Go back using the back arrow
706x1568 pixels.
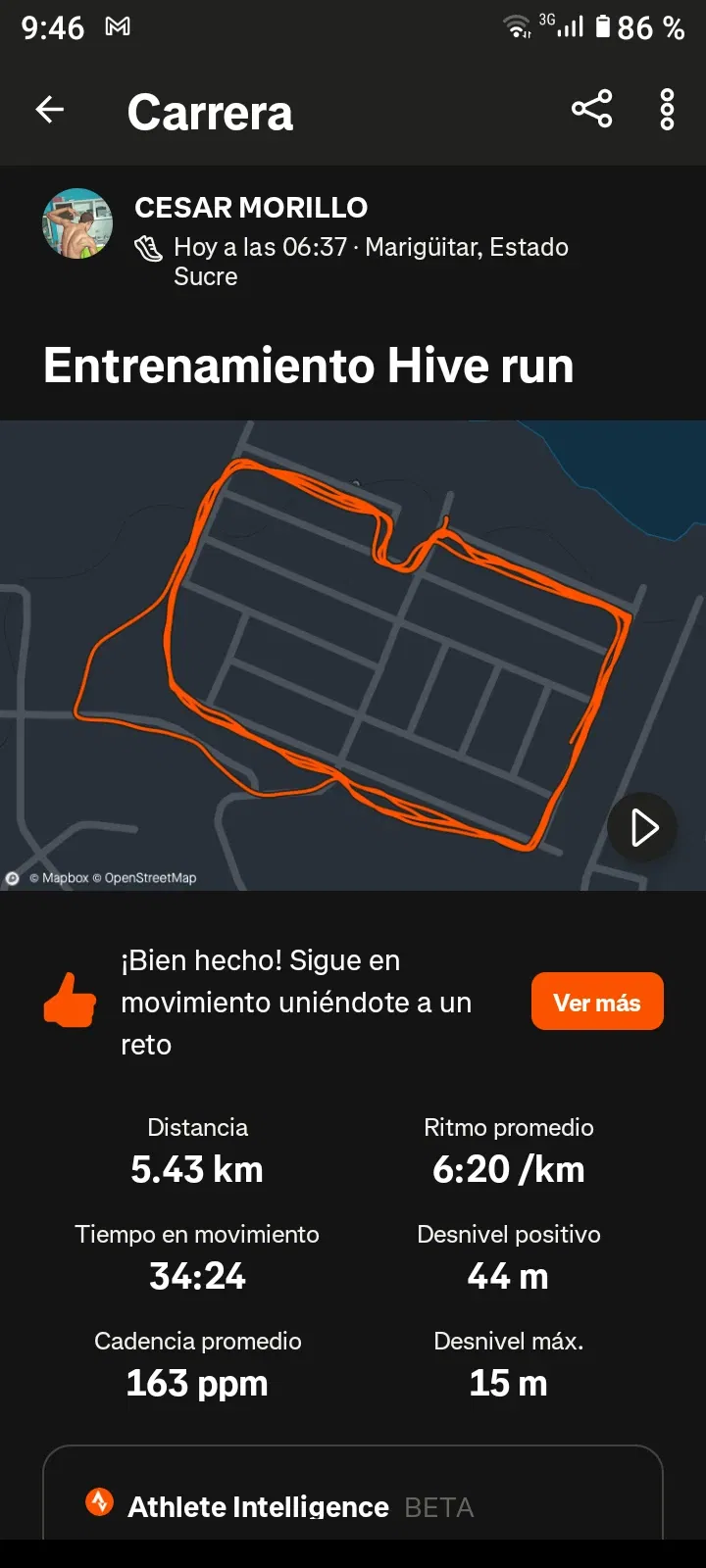pyautogui.click(x=49, y=110)
